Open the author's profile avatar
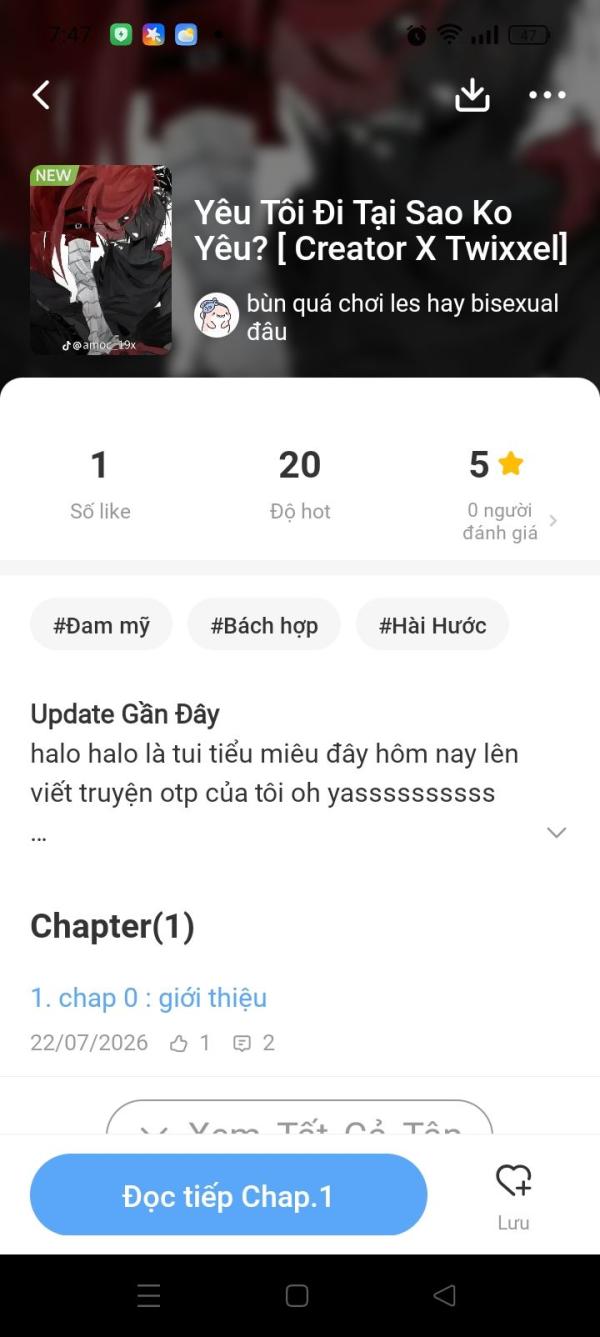 click(x=216, y=315)
